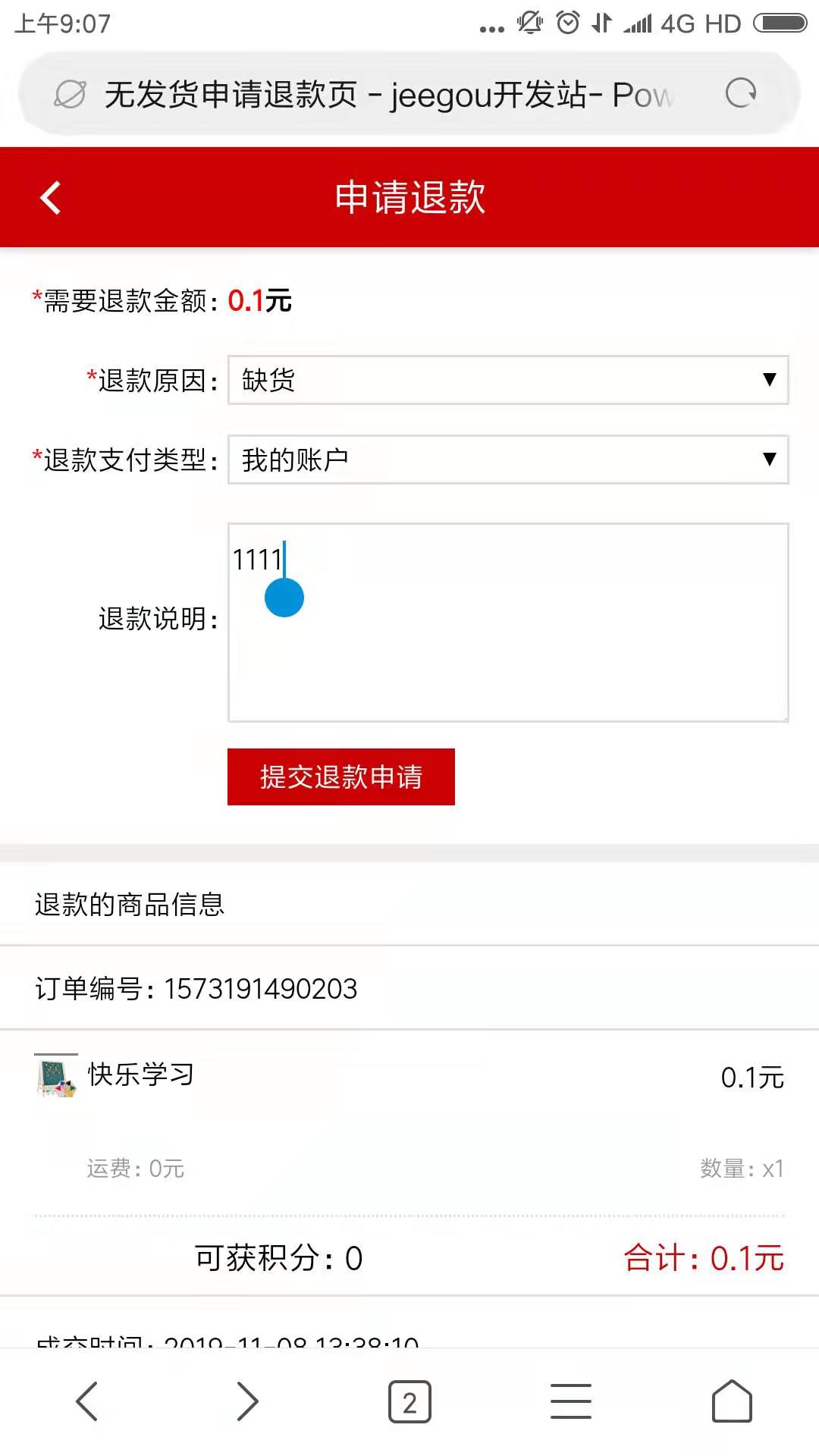This screenshot has width=819, height=1456.
Task: Open the 快乐学习 product item
Action: 141,1075
